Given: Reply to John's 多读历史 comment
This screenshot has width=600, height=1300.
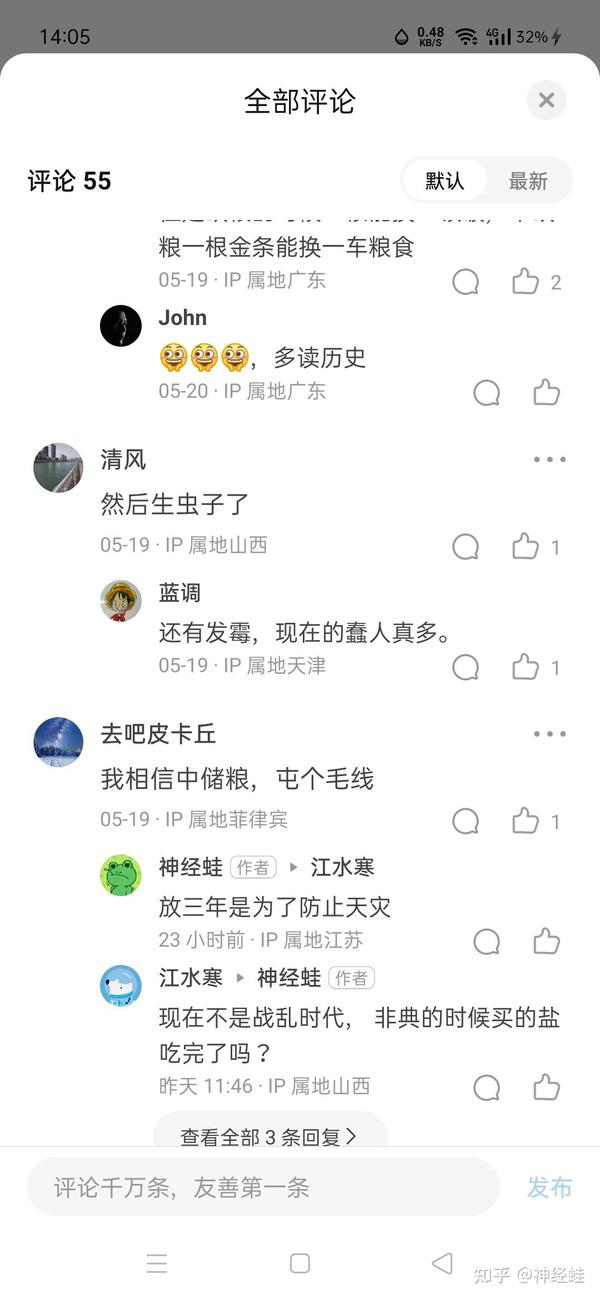Looking at the screenshot, I should click(x=487, y=392).
